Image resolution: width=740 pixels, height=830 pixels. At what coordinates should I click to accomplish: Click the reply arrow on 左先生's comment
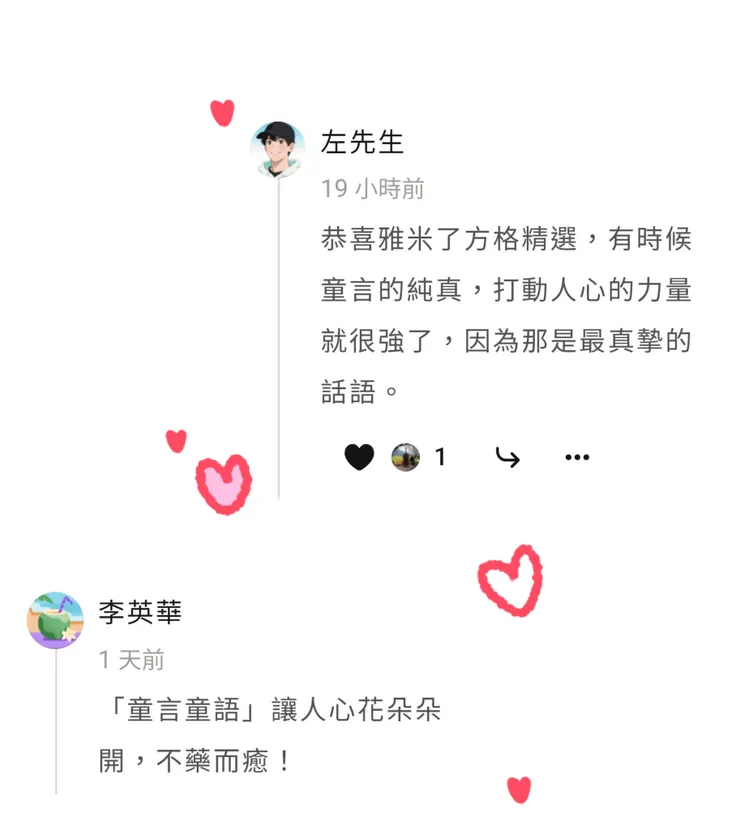508,458
